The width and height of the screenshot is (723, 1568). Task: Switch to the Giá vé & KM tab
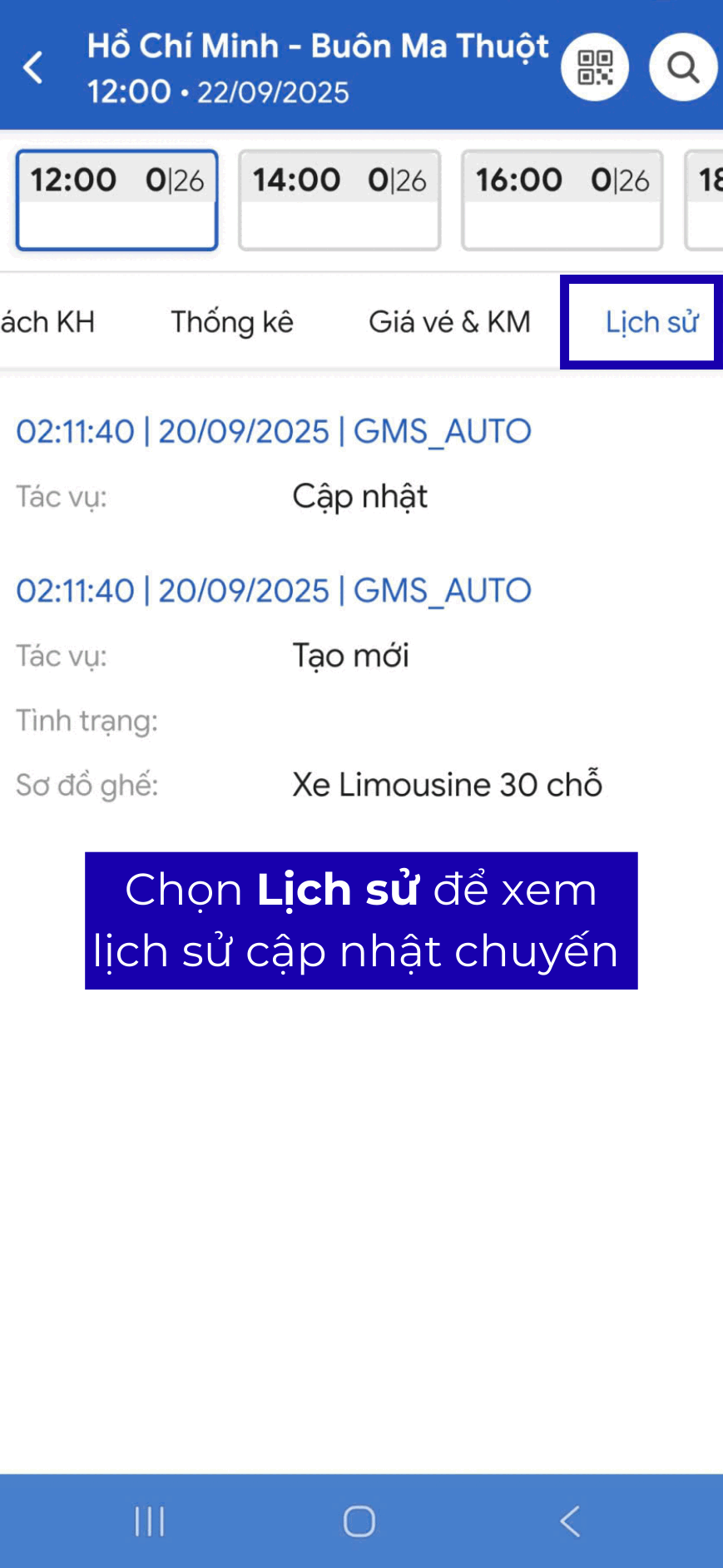(449, 322)
